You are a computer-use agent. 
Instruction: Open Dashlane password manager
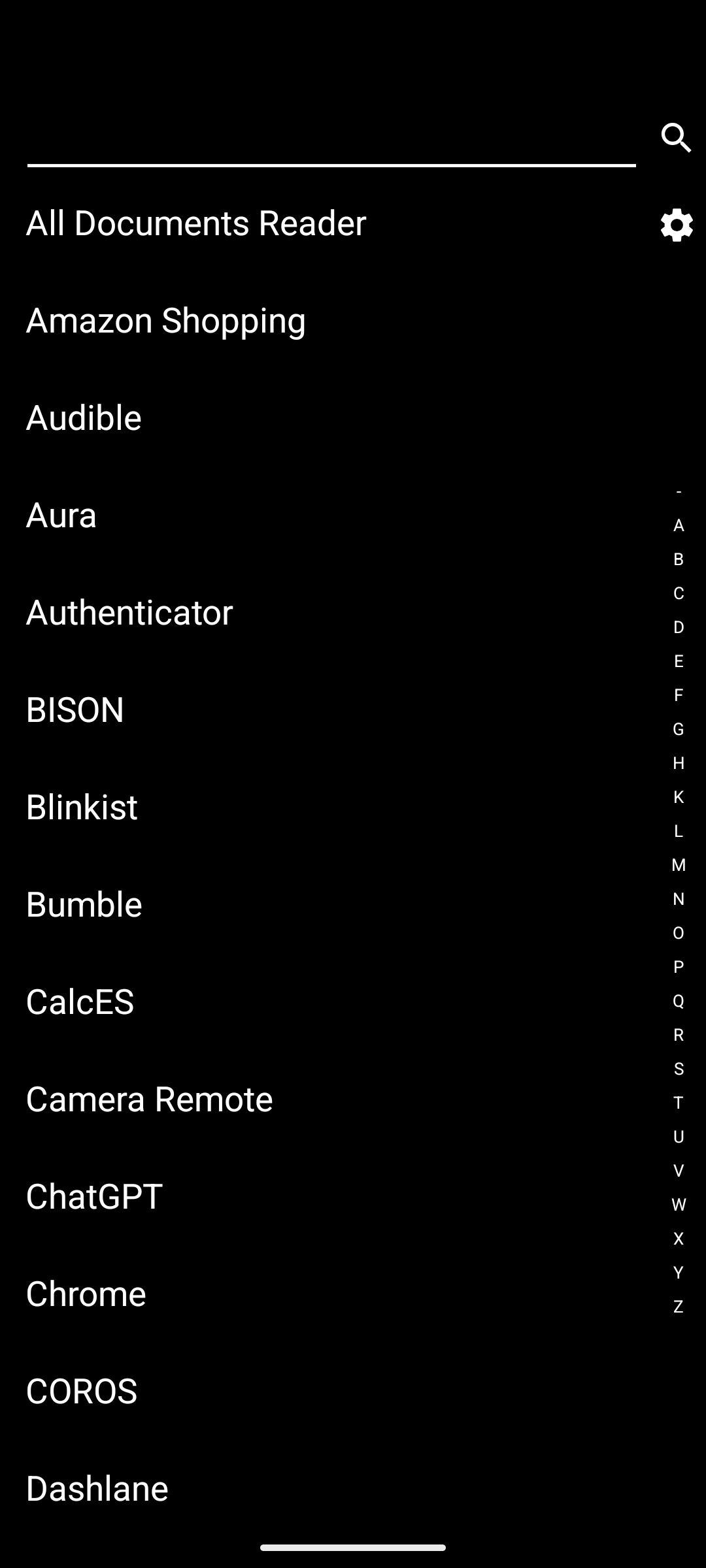coord(97,1489)
